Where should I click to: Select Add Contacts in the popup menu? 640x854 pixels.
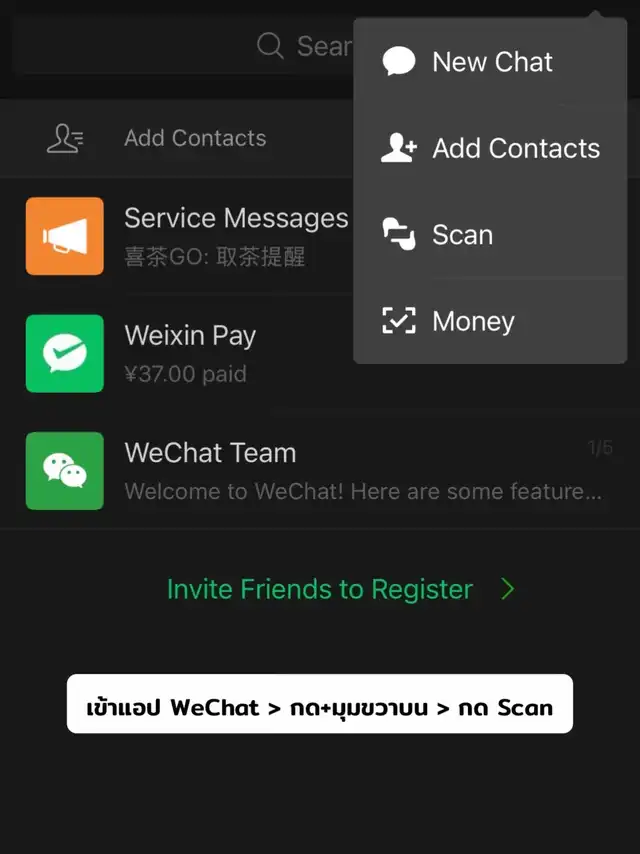(490, 148)
